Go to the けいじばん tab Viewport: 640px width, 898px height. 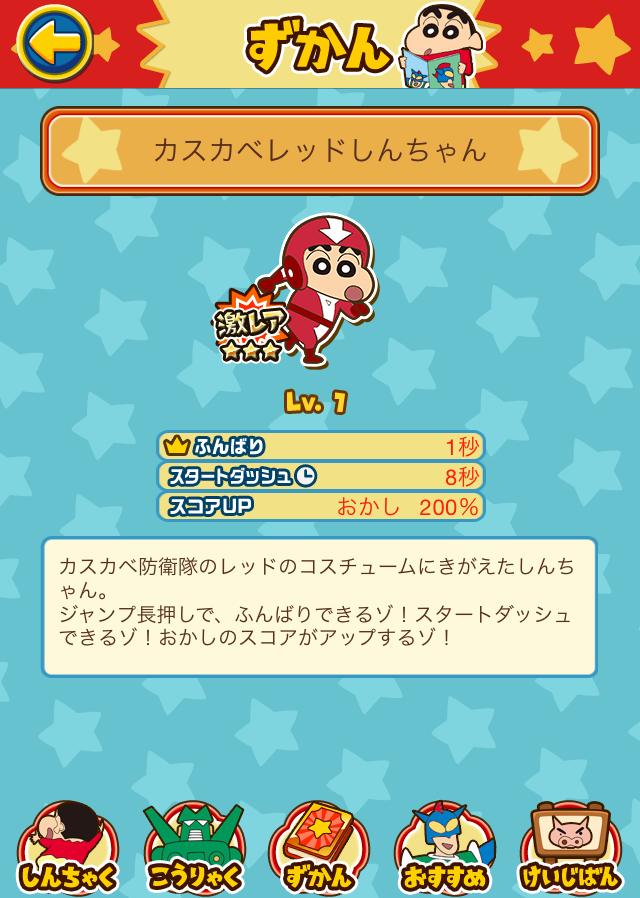571,848
